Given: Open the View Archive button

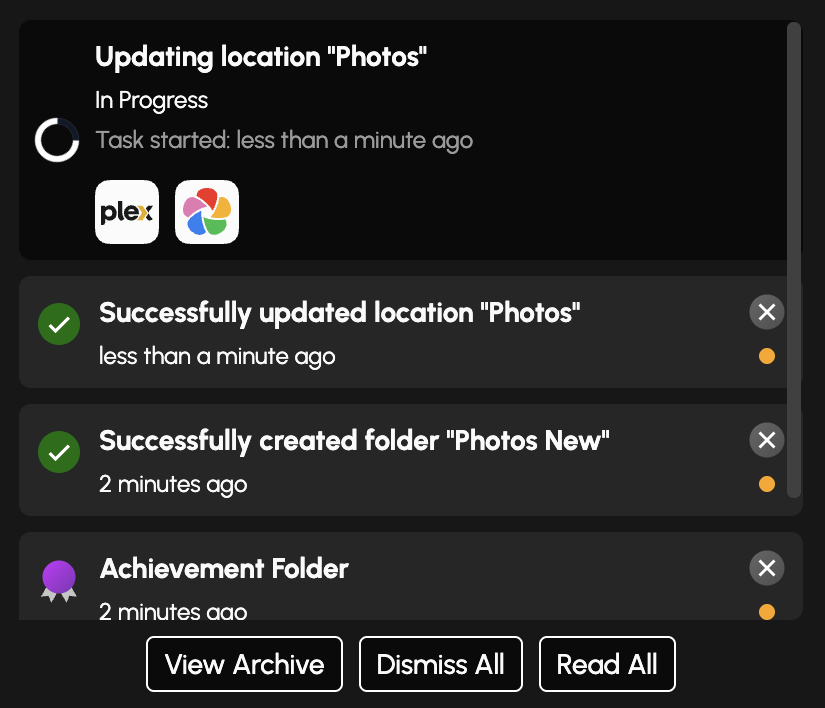Looking at the screenshot, I should (244, 664).
